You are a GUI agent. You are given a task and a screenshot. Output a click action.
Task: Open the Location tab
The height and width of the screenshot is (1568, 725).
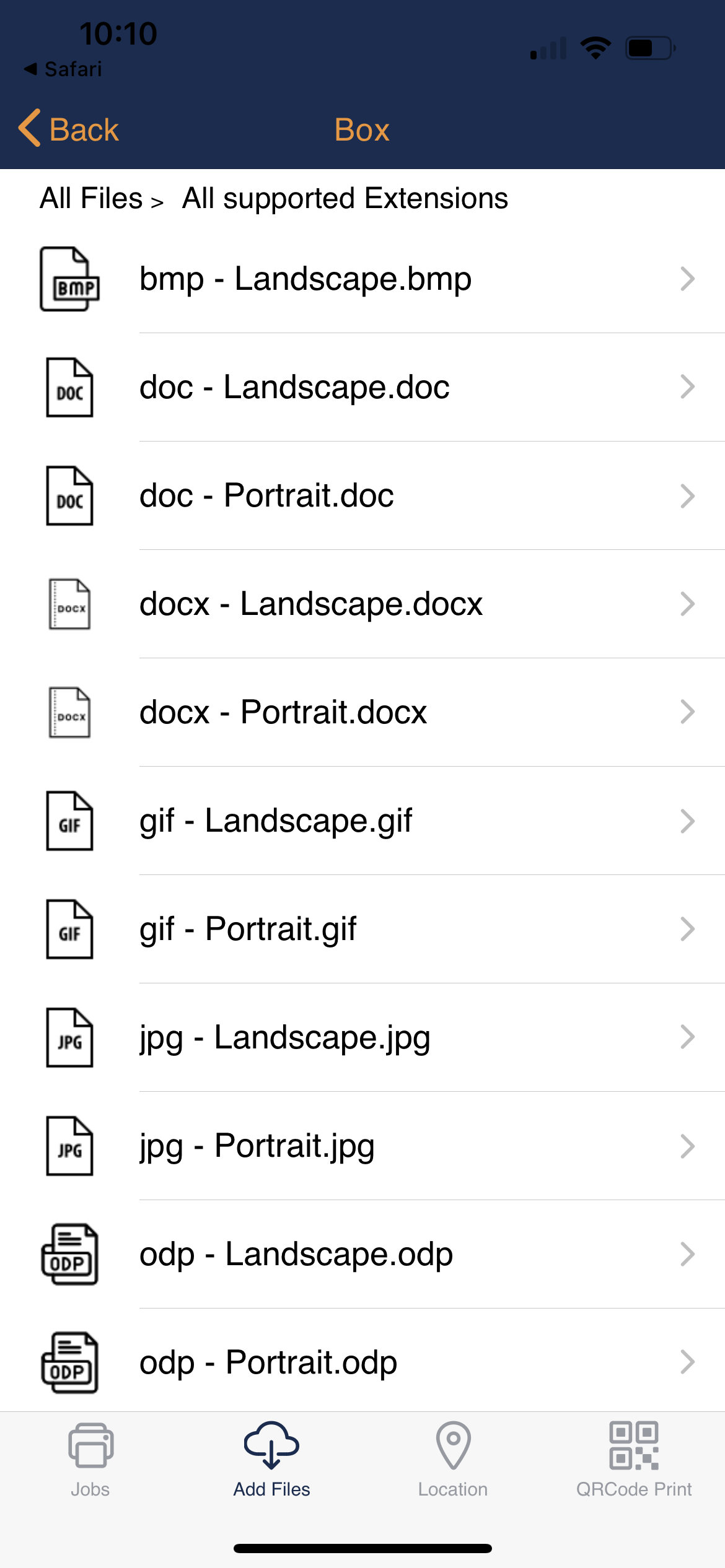pos(453,1460)
